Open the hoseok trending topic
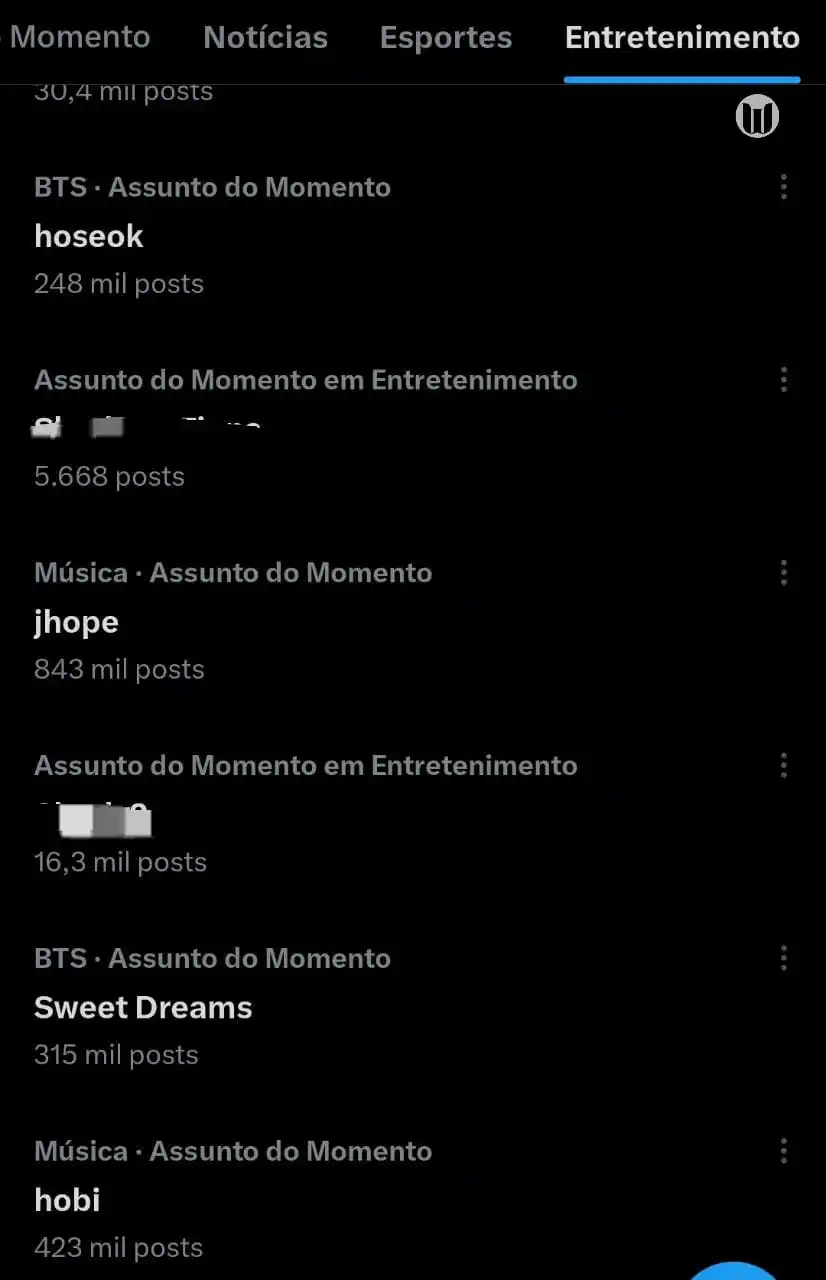 tap(89, 236)
